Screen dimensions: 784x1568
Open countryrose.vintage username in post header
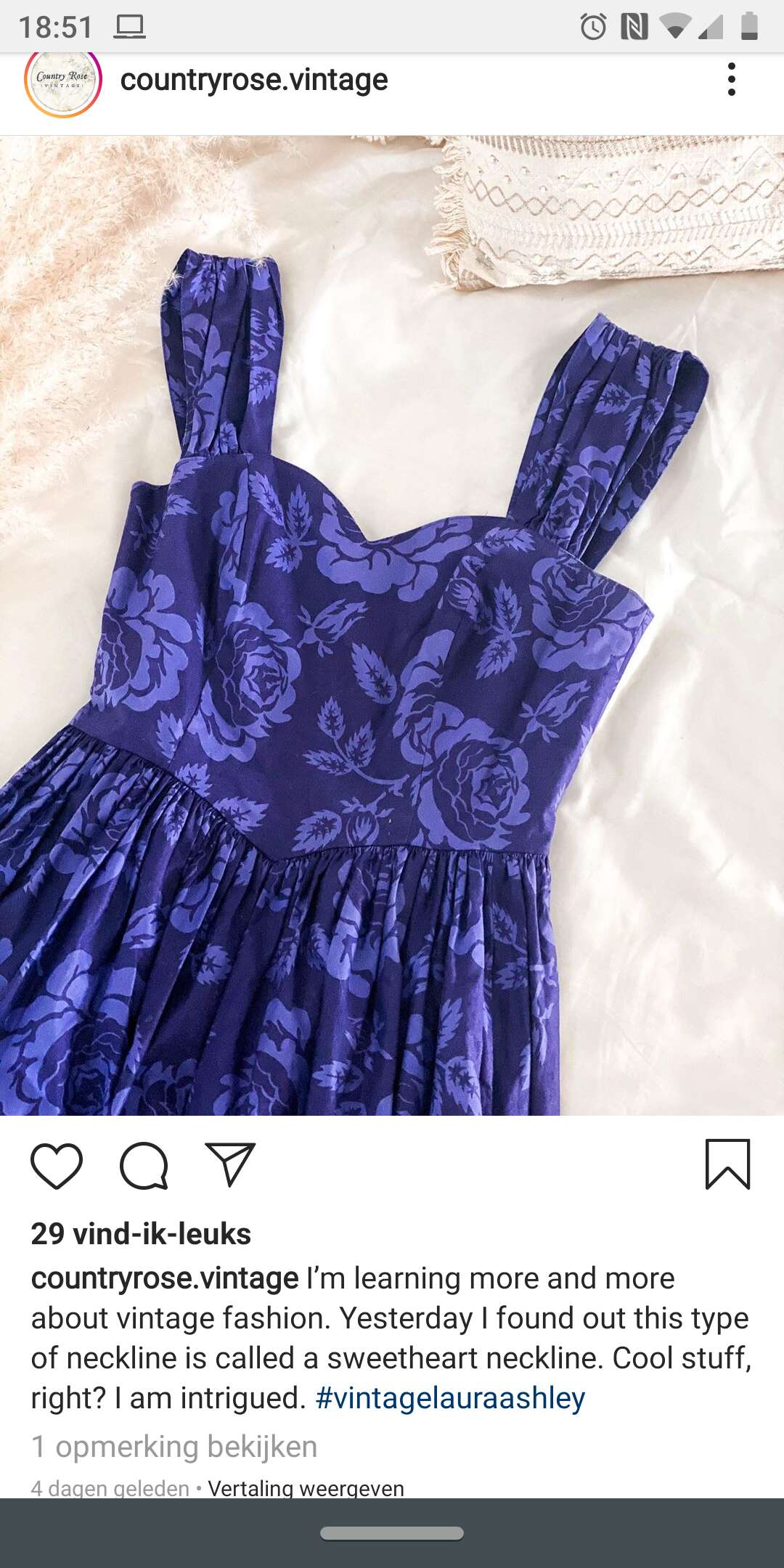[254, 80]
